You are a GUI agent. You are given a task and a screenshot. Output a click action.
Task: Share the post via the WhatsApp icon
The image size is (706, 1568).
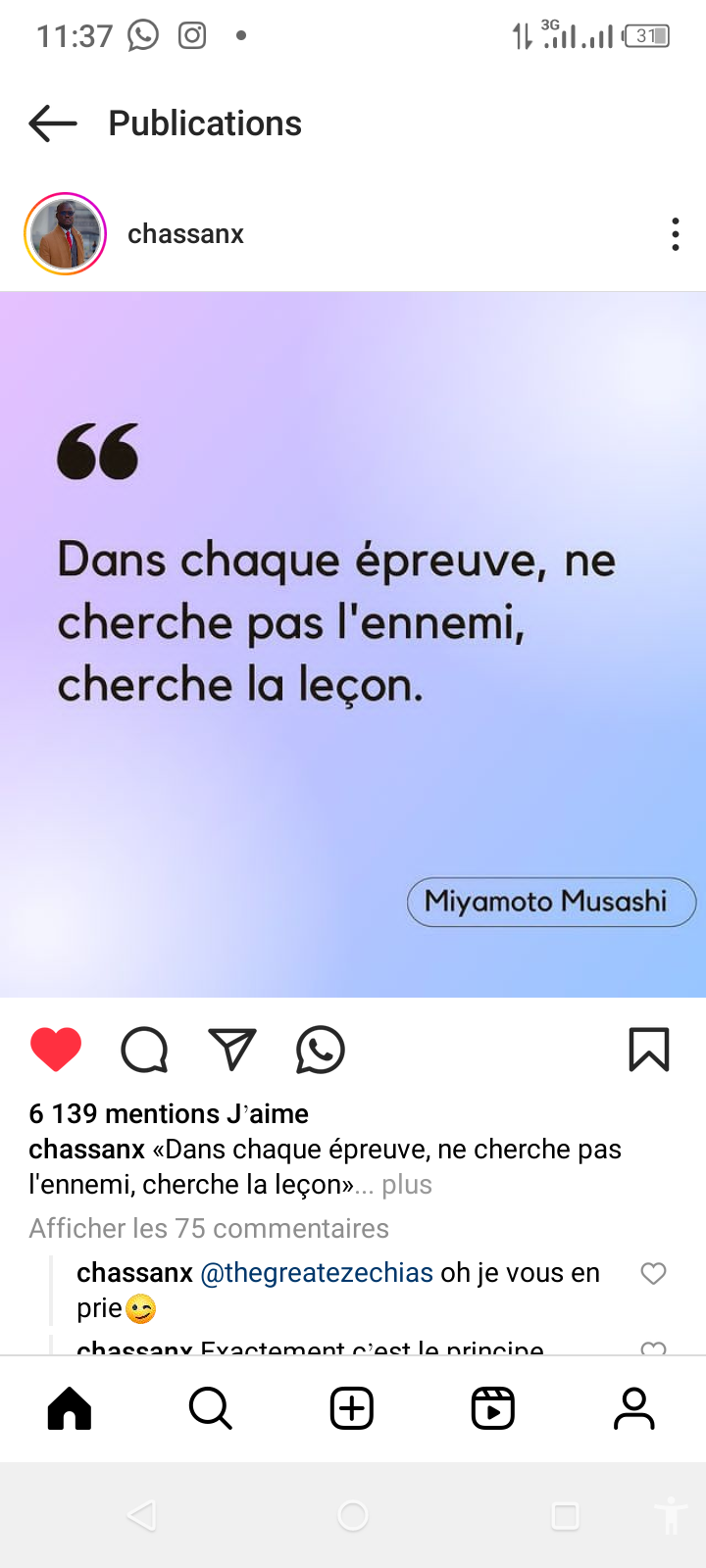pos(321,1051)
